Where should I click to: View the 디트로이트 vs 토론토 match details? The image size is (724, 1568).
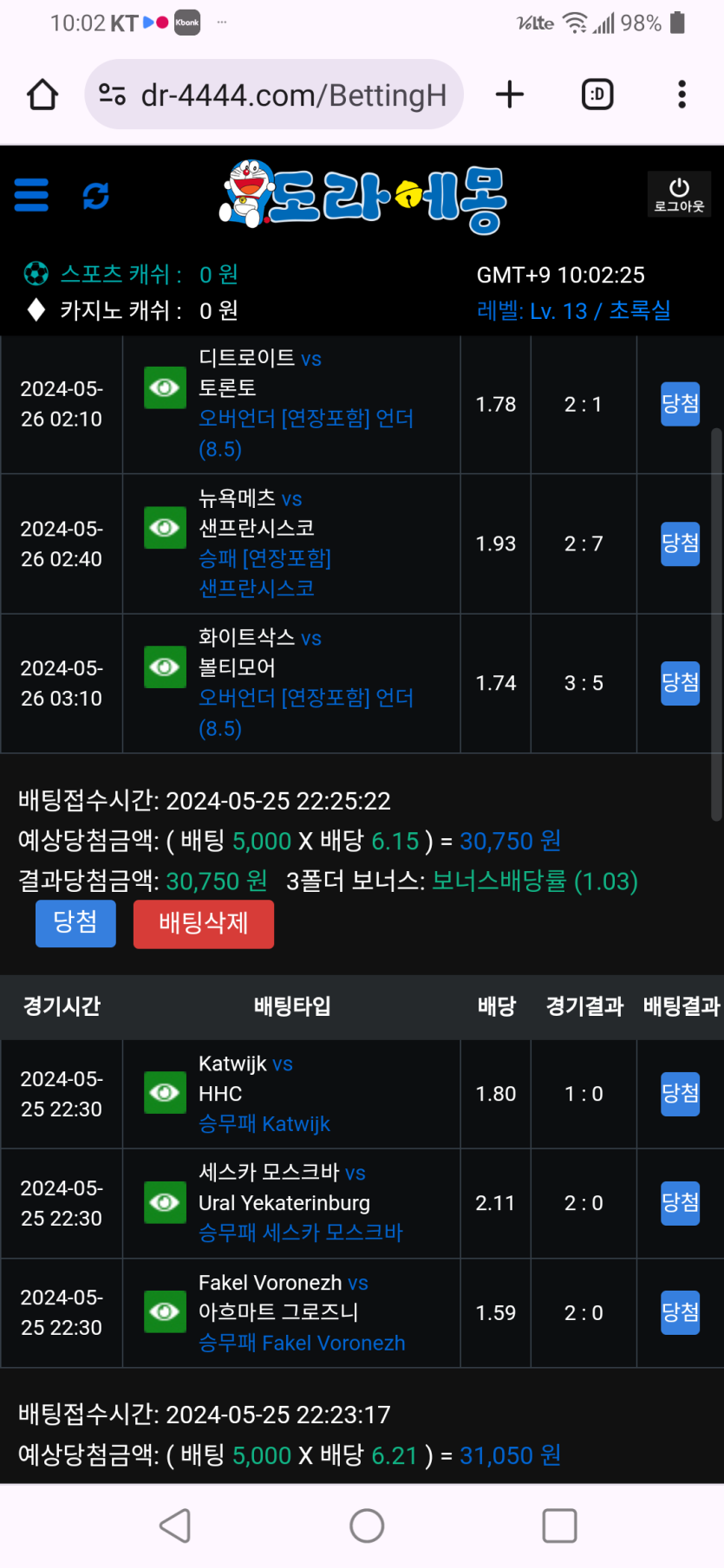pyautogui.click(x=165, y=387)
